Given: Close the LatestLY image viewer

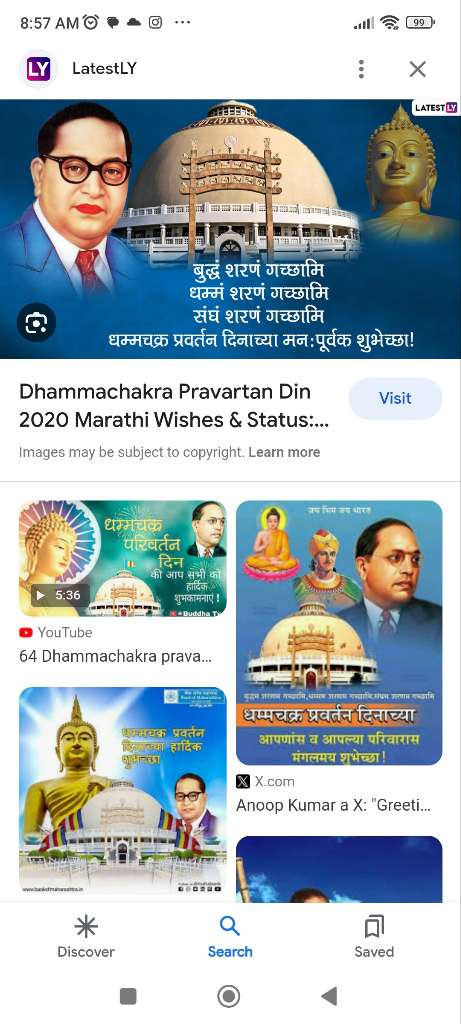Looking at the screenshot, I should coord(417,69).
